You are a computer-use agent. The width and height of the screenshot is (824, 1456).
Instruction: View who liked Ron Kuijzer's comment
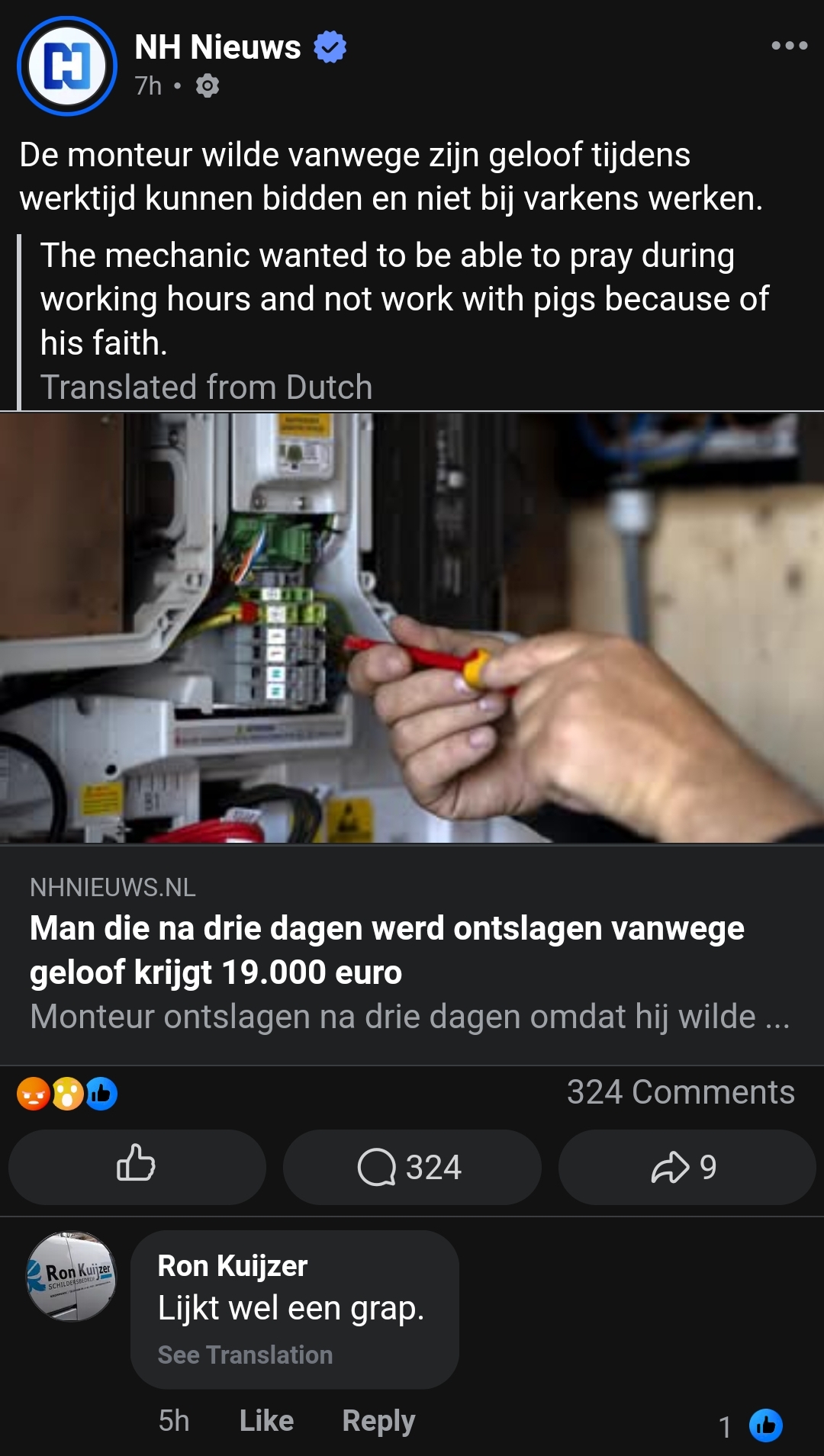pyautogui.click(x=752, y=1425)
